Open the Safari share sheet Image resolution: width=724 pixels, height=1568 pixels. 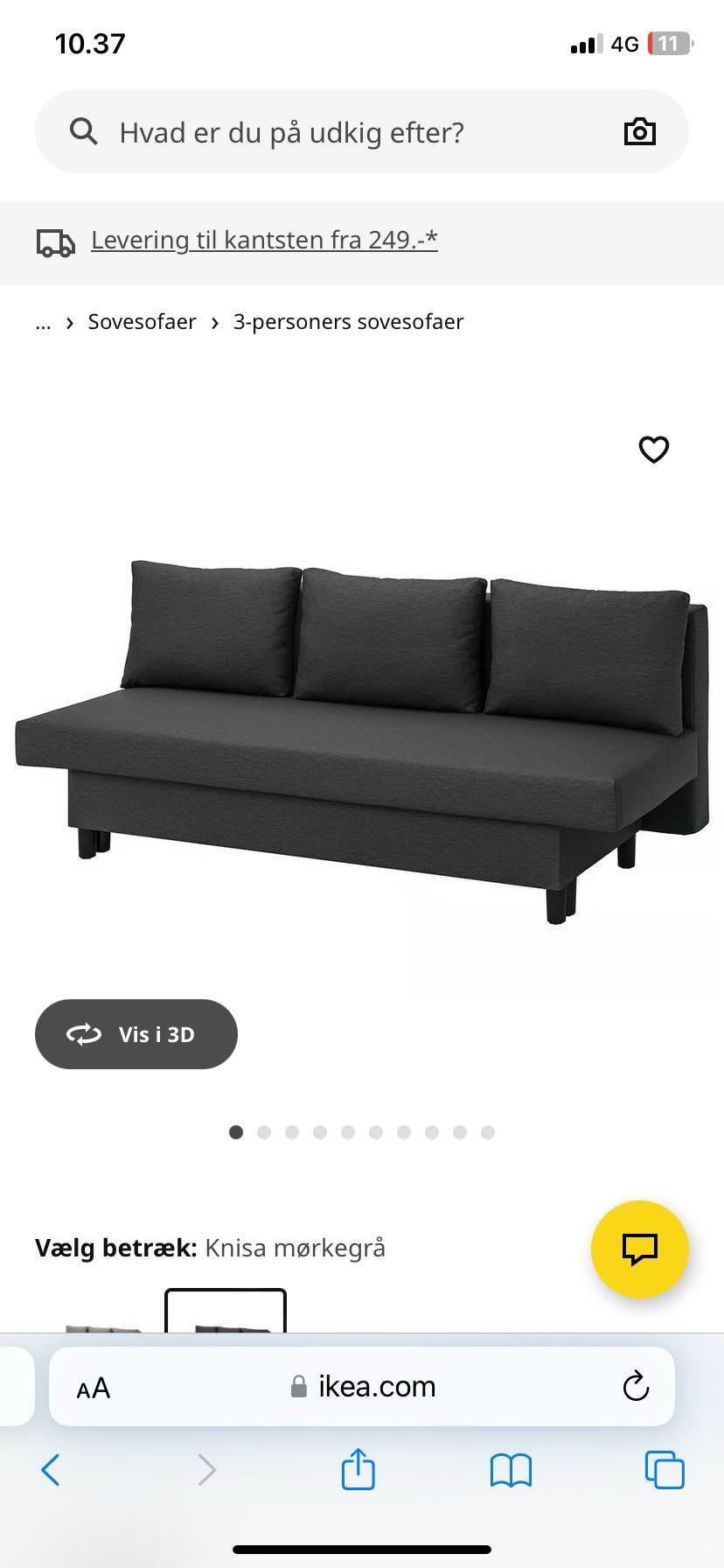357,1470
